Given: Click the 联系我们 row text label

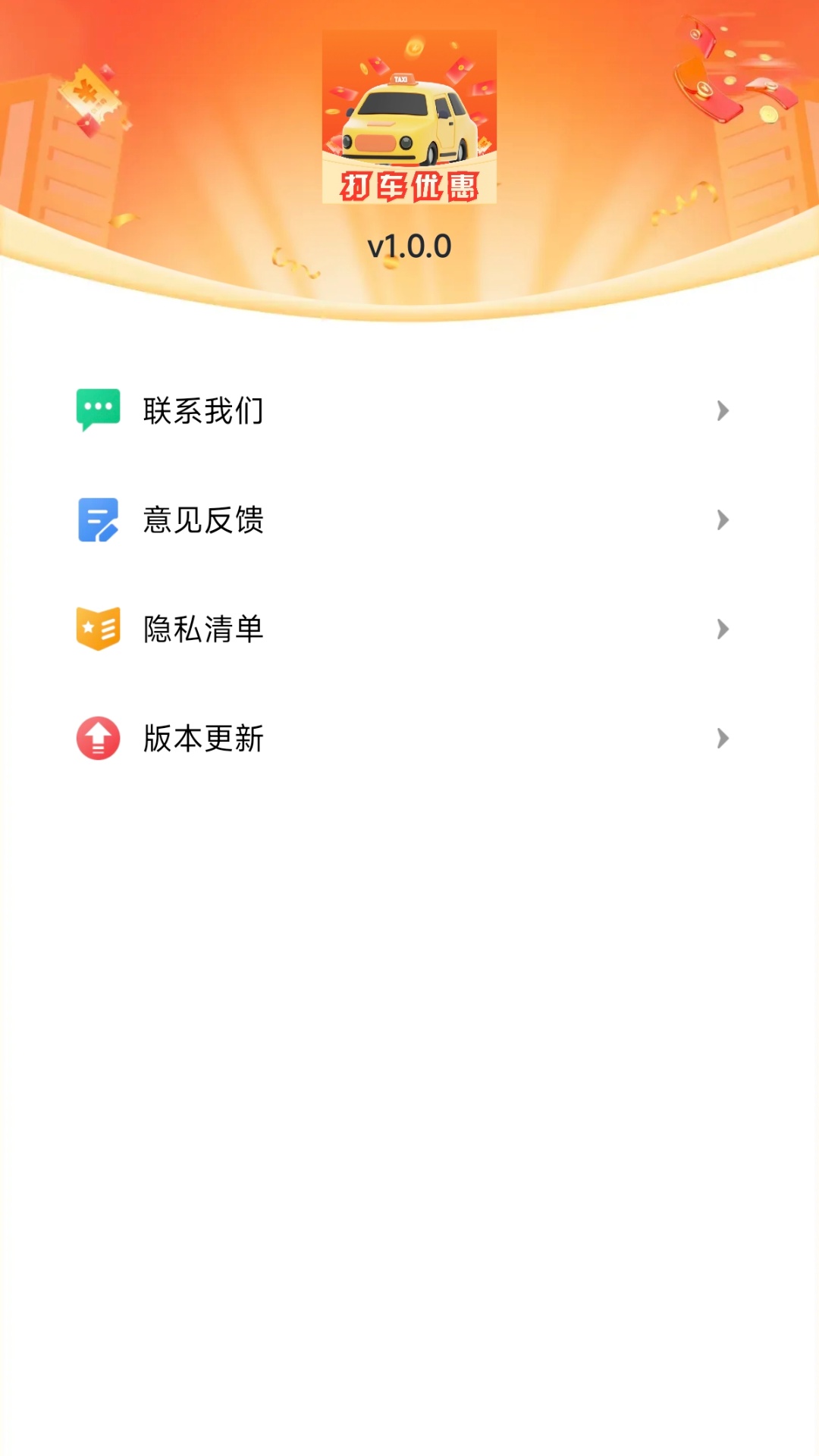Looking at the screenshot, I should tap(202, 411).
